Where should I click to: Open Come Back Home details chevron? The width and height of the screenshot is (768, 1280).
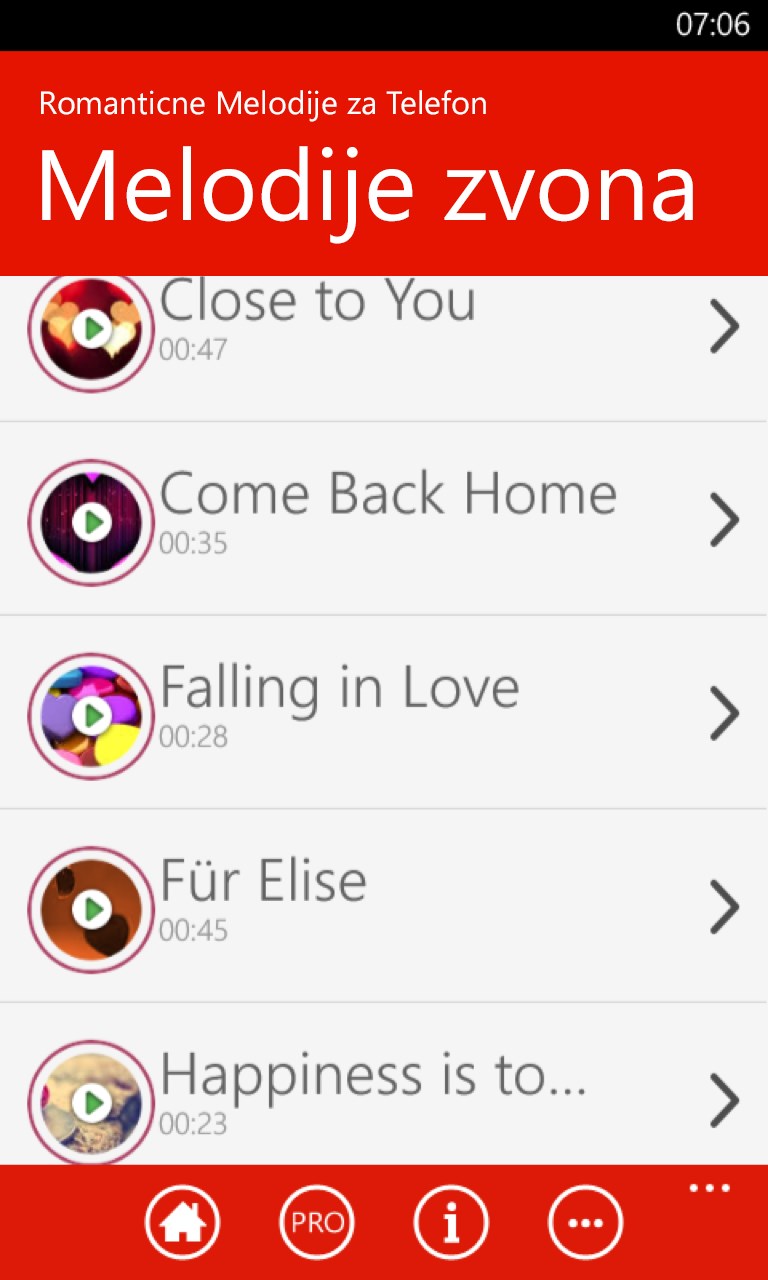pyautogui.click(x=724, y=520)
